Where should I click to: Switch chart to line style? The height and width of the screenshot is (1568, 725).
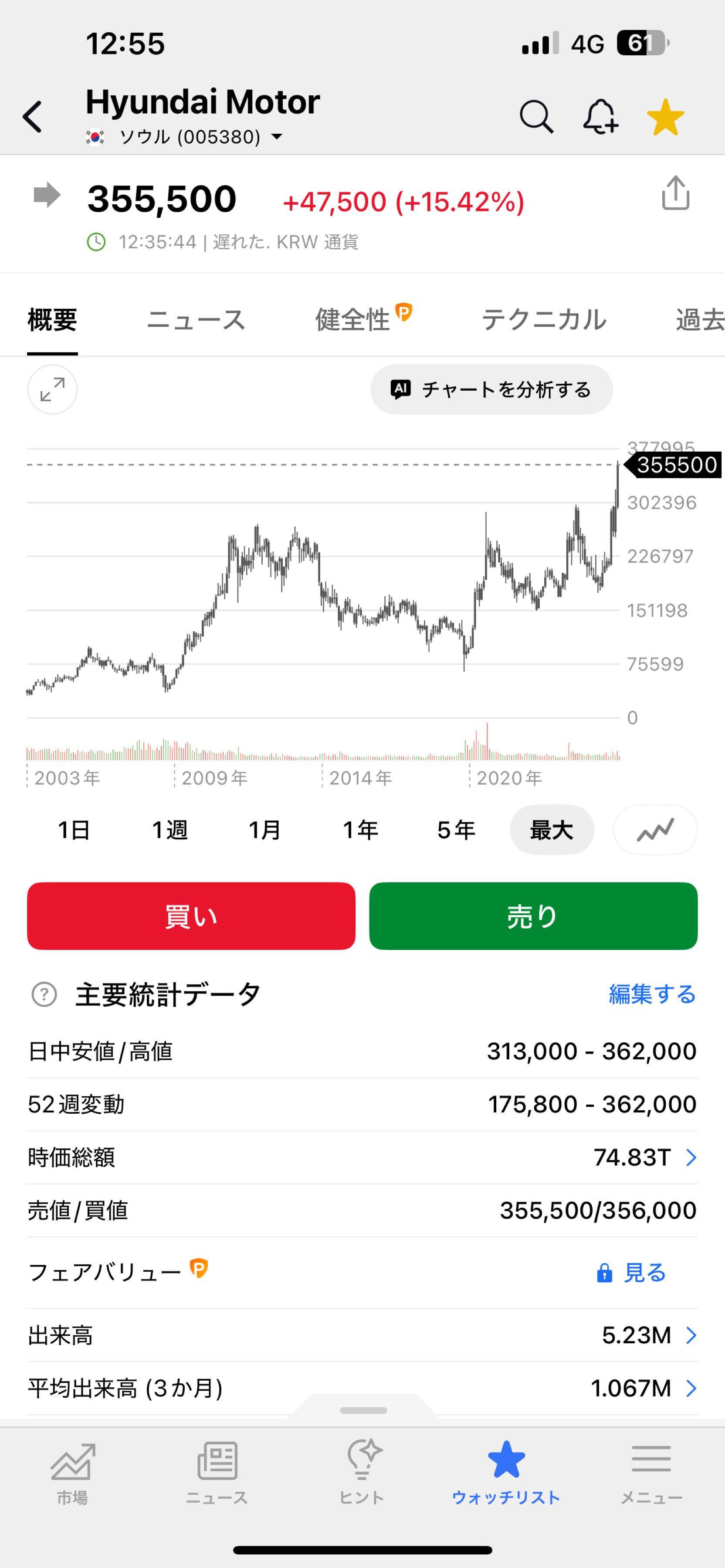coord(656,829)
